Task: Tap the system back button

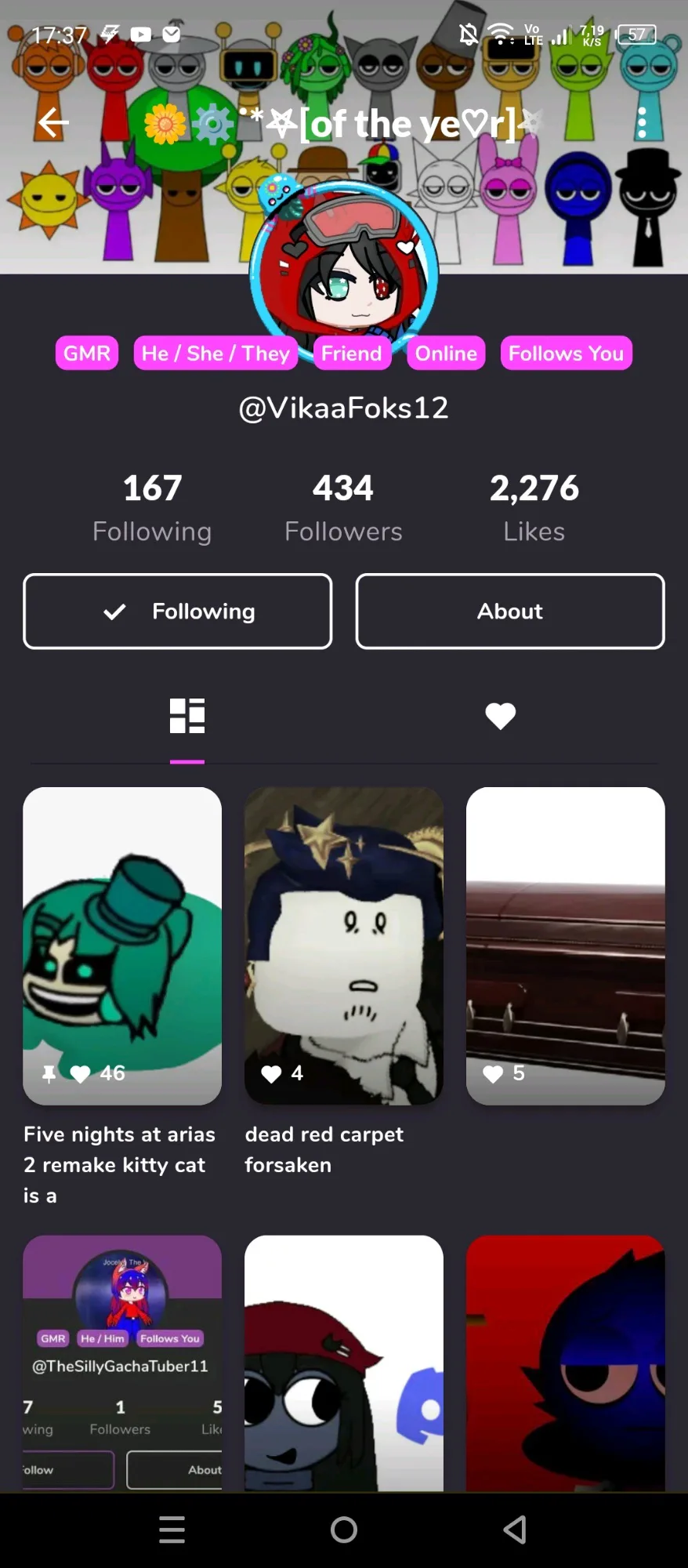Action: [515, 1530]
